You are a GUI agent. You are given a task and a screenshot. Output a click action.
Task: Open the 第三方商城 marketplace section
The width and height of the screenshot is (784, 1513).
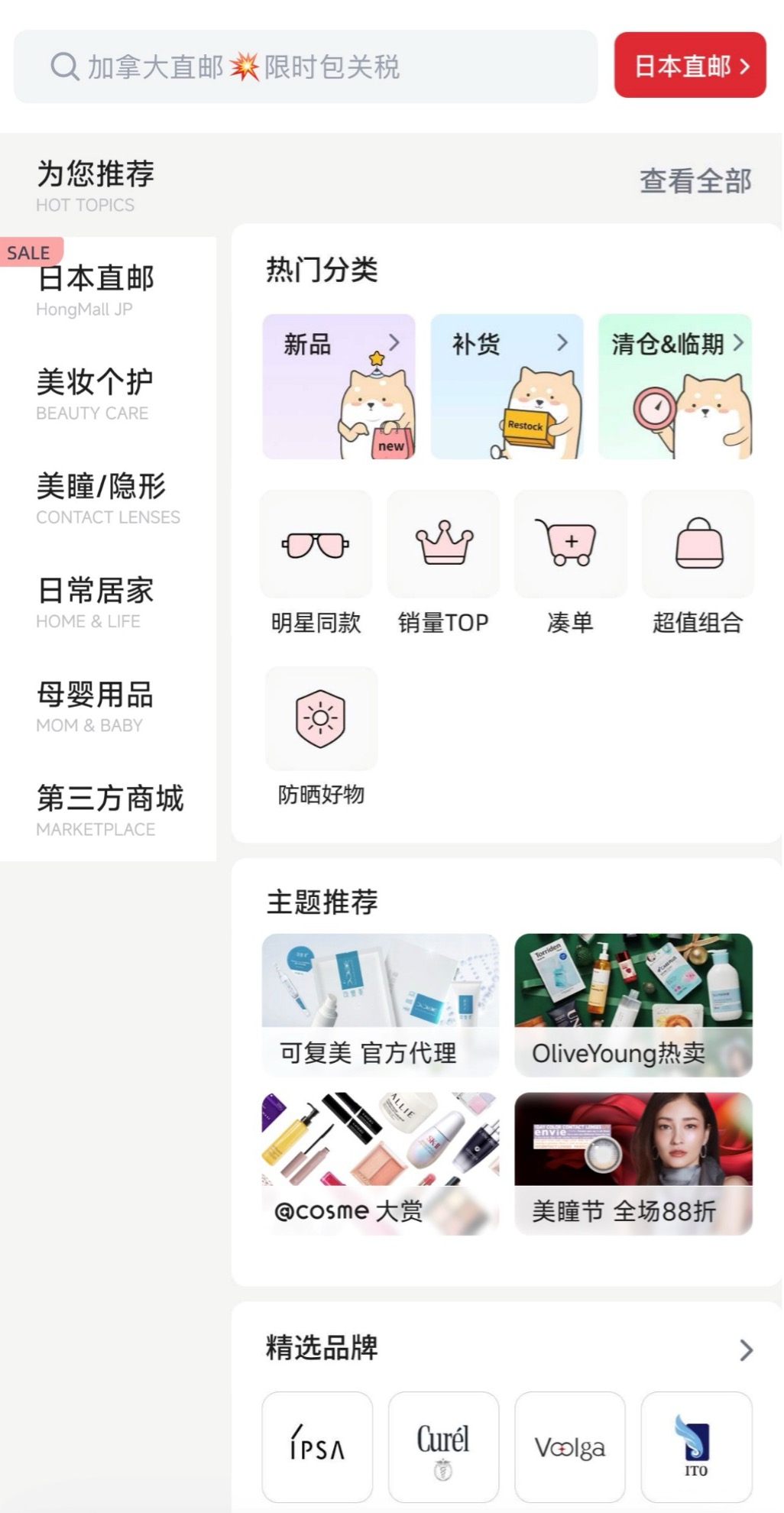pyautogui.click(x=110, y=798)
